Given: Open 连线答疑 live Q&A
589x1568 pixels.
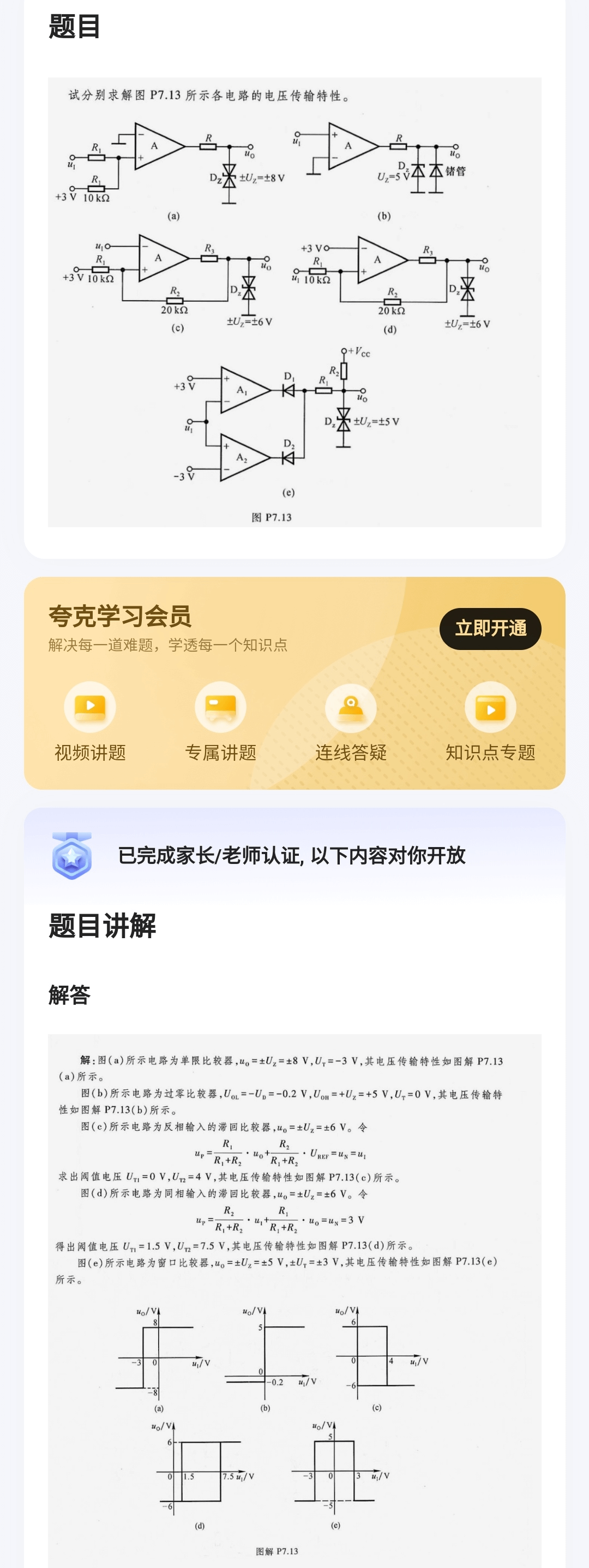Looking at the screenshot, I should 351,722.
